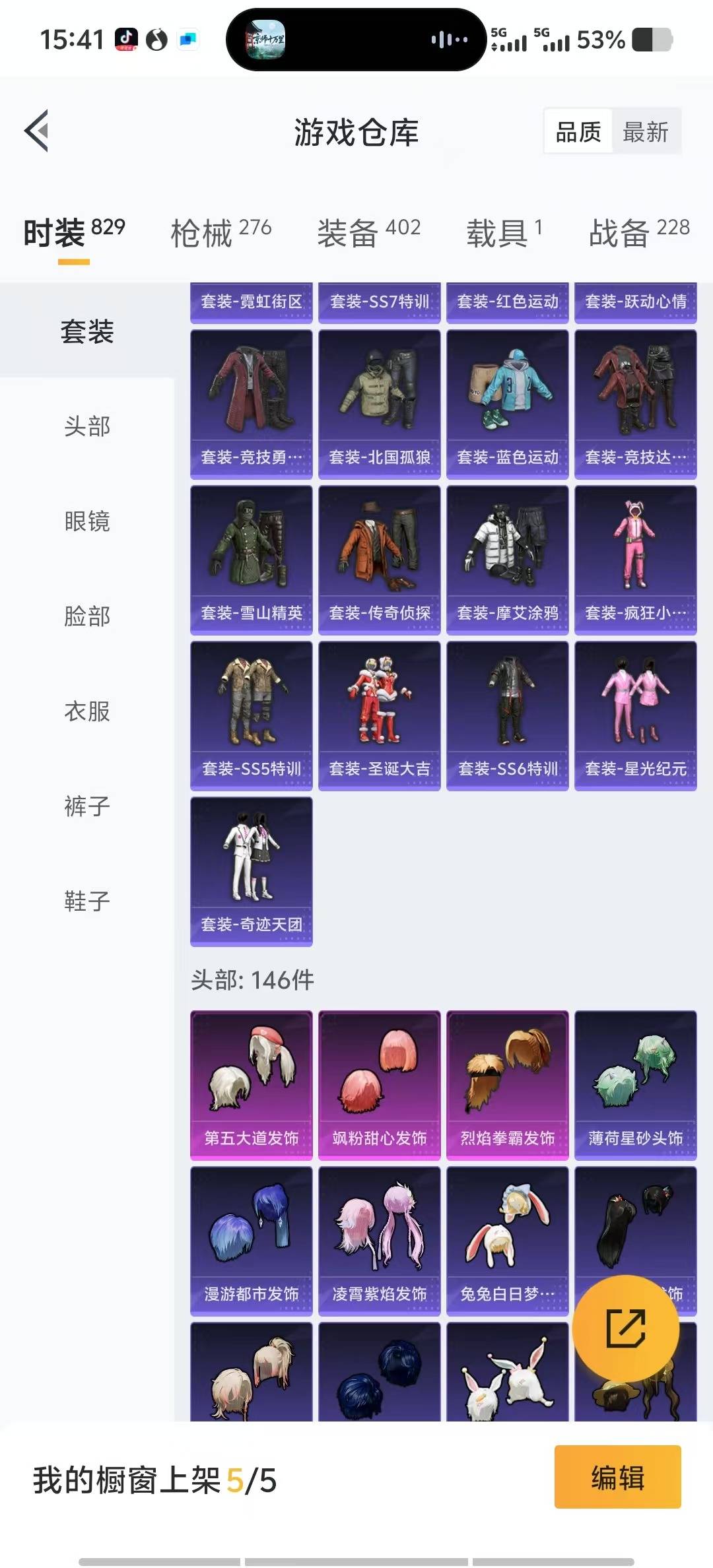Select 脸部 category
The image size is (713, 1568).
(x=87, y=616)
